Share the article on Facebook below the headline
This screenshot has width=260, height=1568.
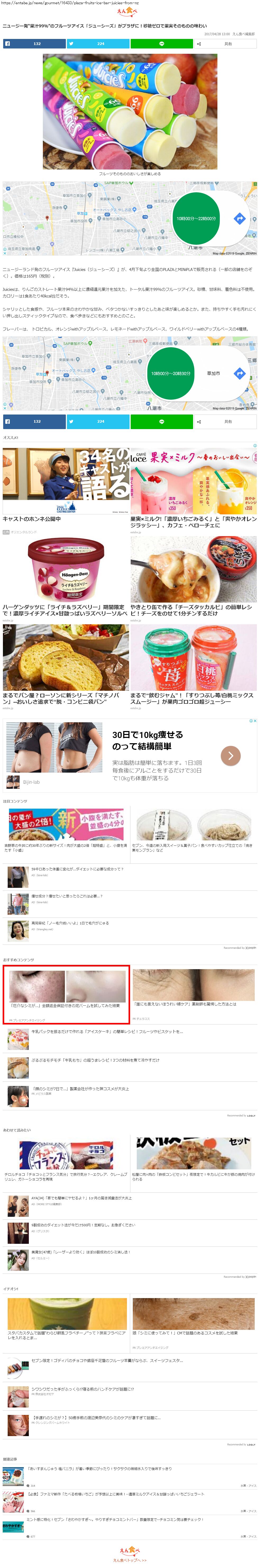click(34, 44)
